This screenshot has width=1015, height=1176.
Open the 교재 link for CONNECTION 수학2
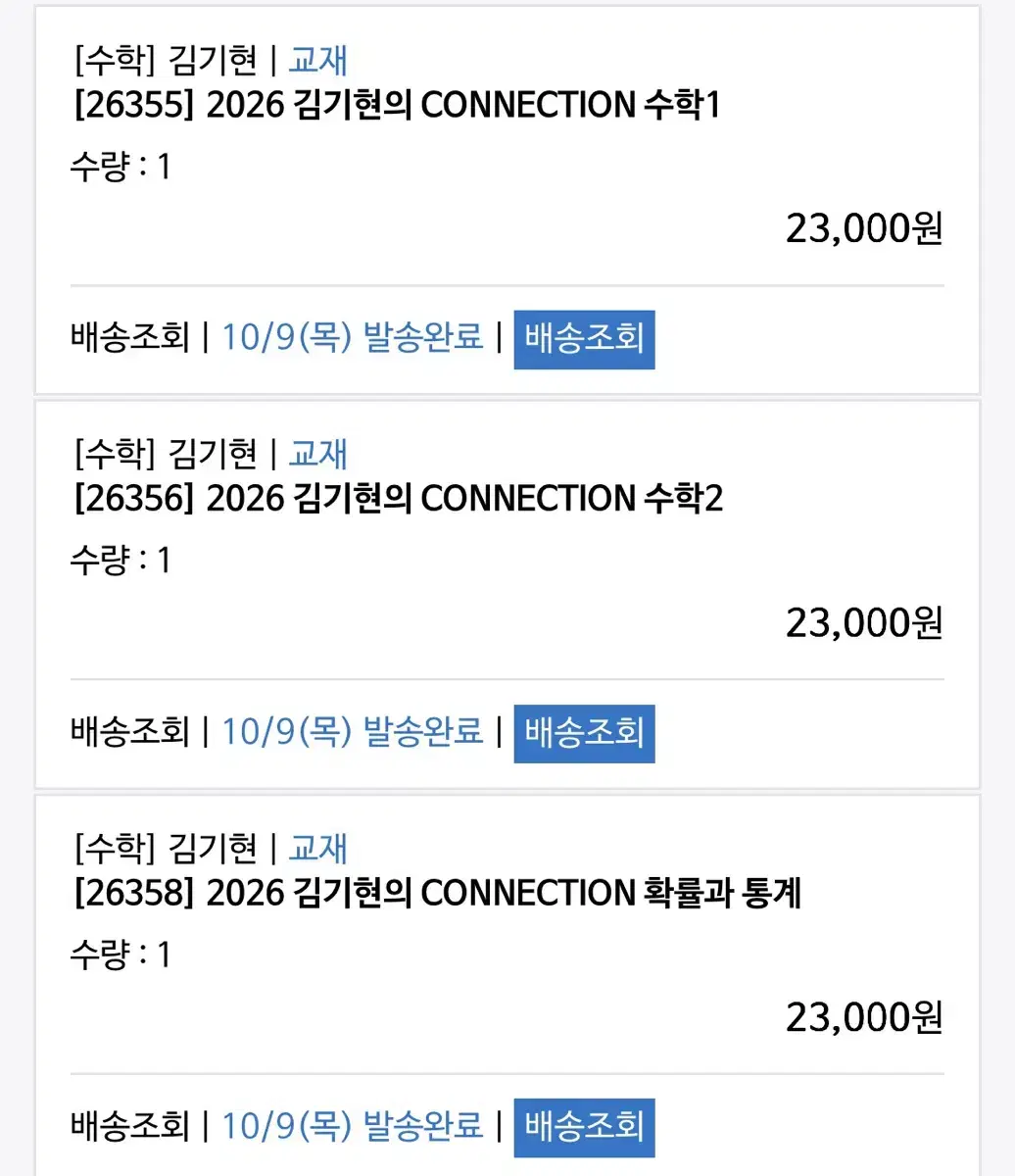click(x=316, y=455)
